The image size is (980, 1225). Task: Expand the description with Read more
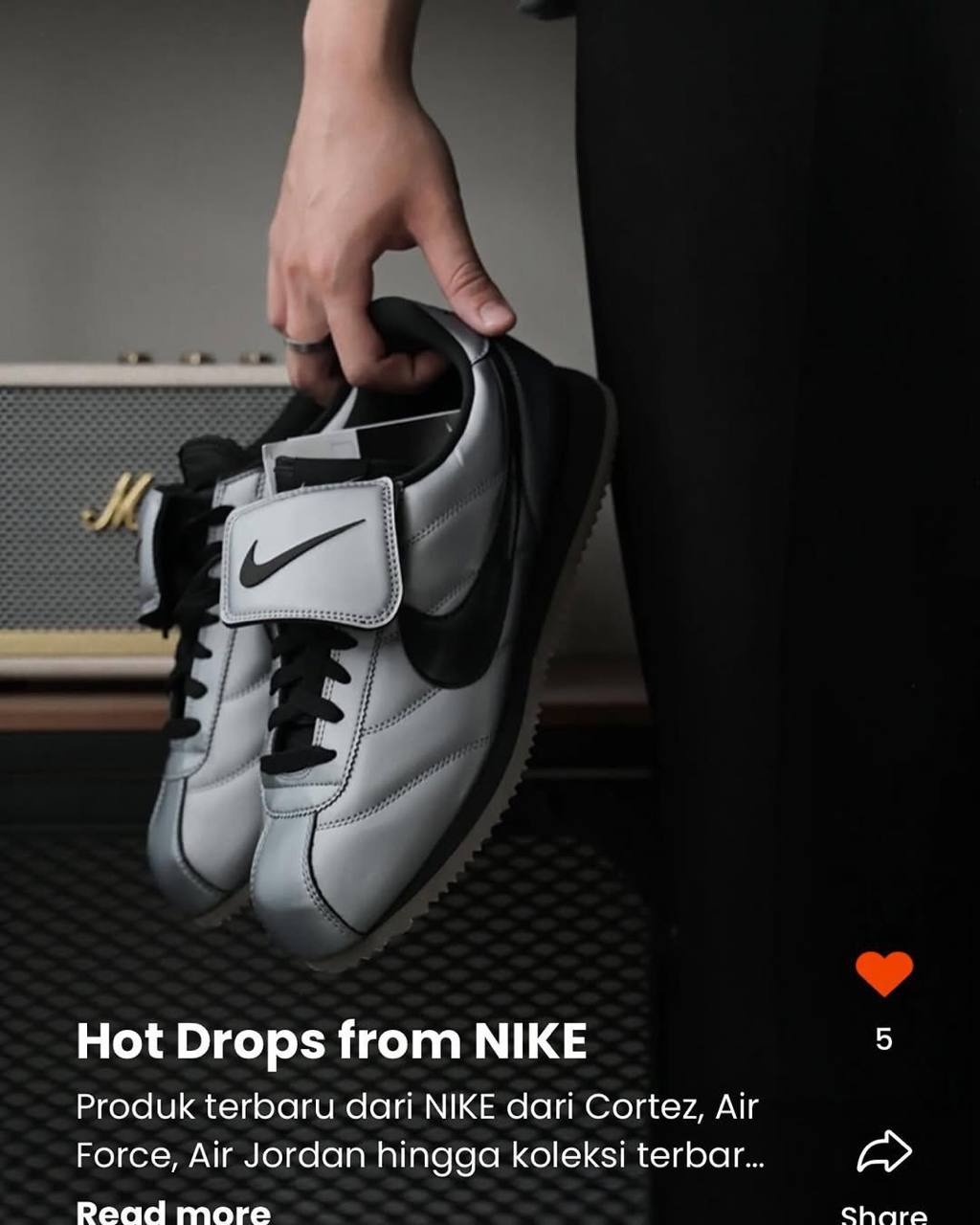173,1211
